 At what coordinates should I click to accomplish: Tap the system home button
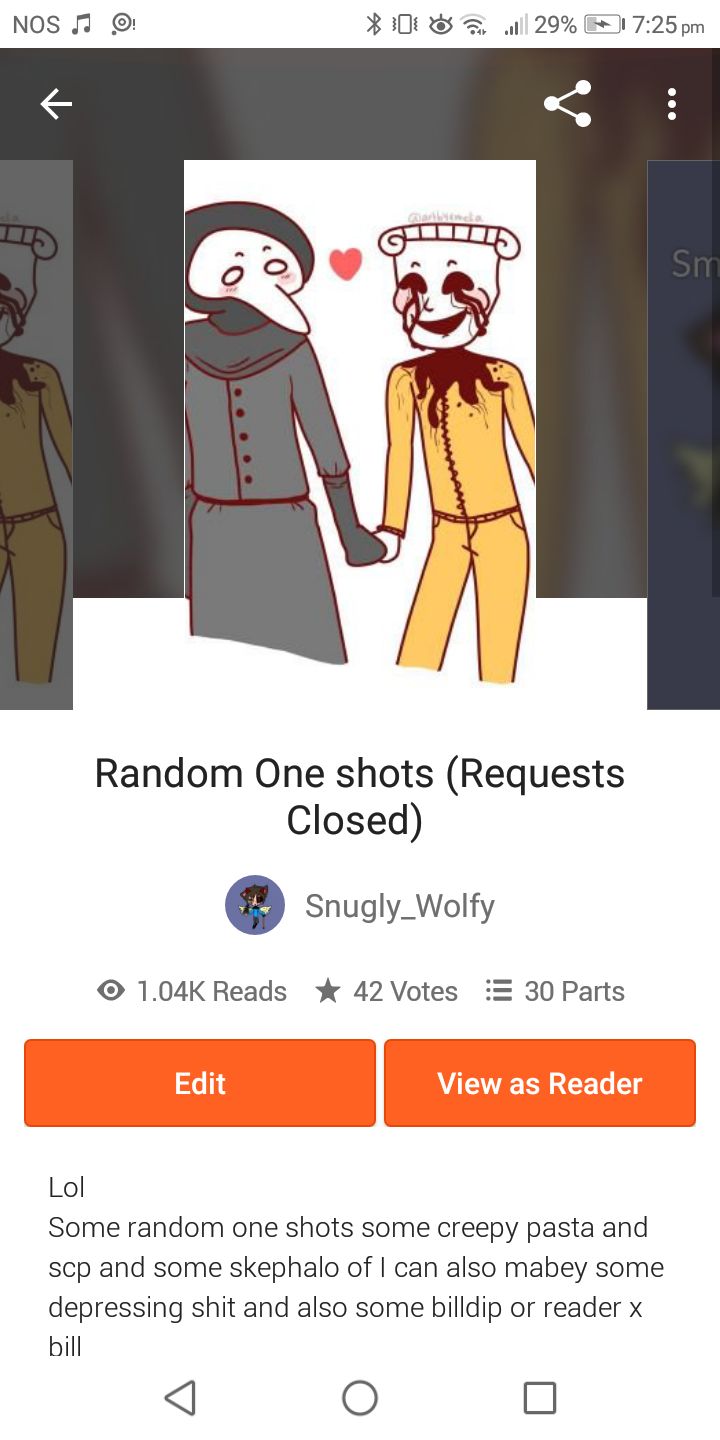click(x=360, y=1397)
